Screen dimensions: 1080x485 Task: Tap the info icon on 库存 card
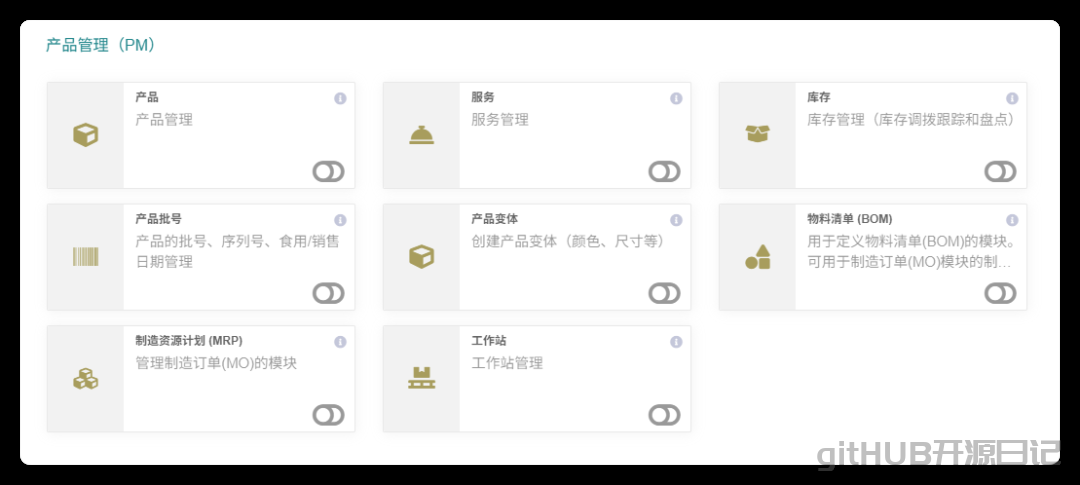point(1012,99)
